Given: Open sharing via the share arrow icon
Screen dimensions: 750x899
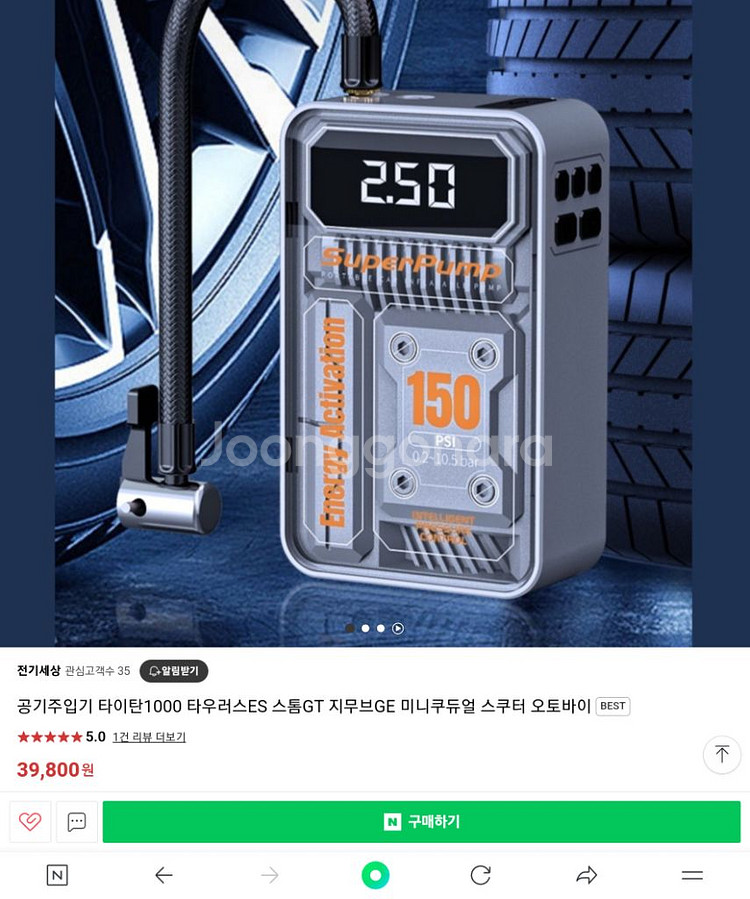Looking at the screenshot, I should [586, 874].
